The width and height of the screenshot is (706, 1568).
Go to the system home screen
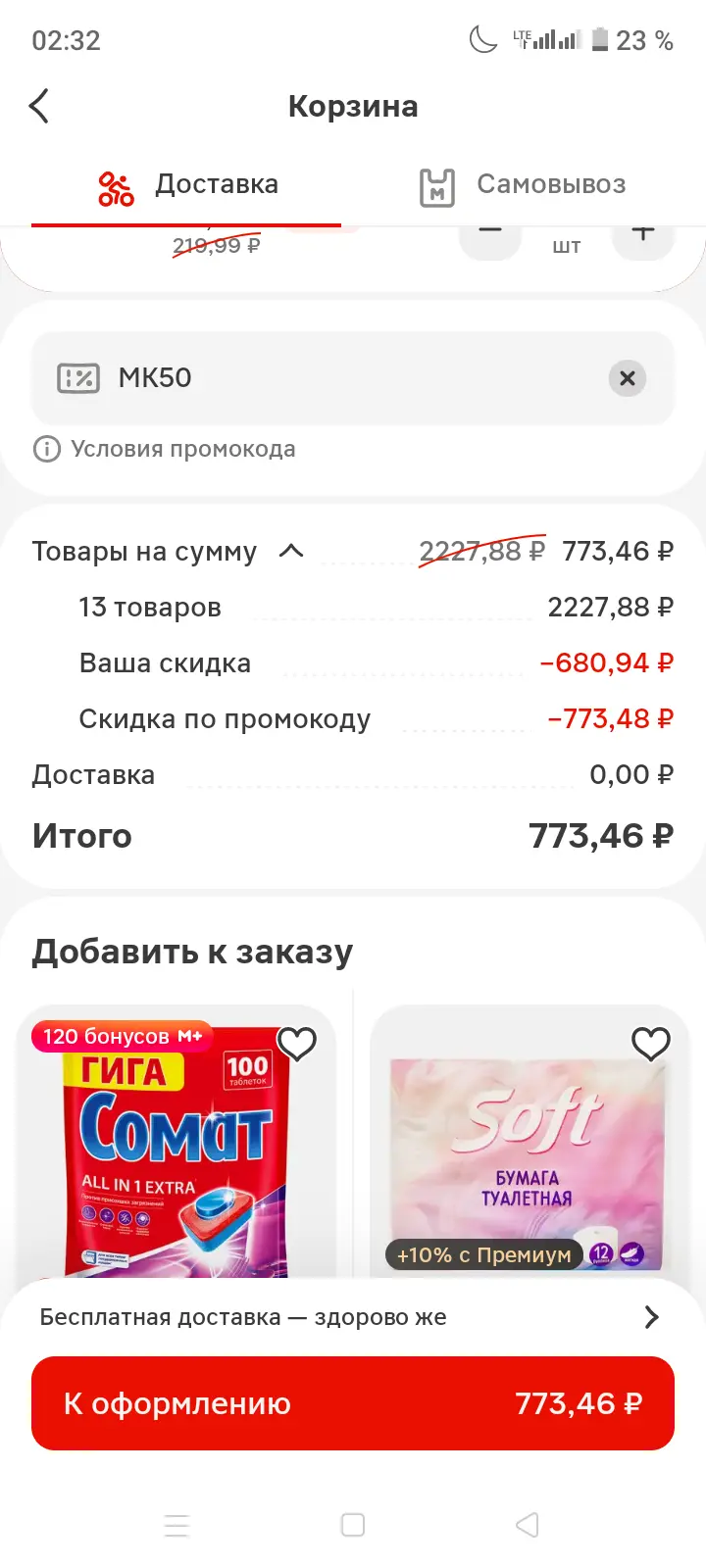coord(353,1525)
